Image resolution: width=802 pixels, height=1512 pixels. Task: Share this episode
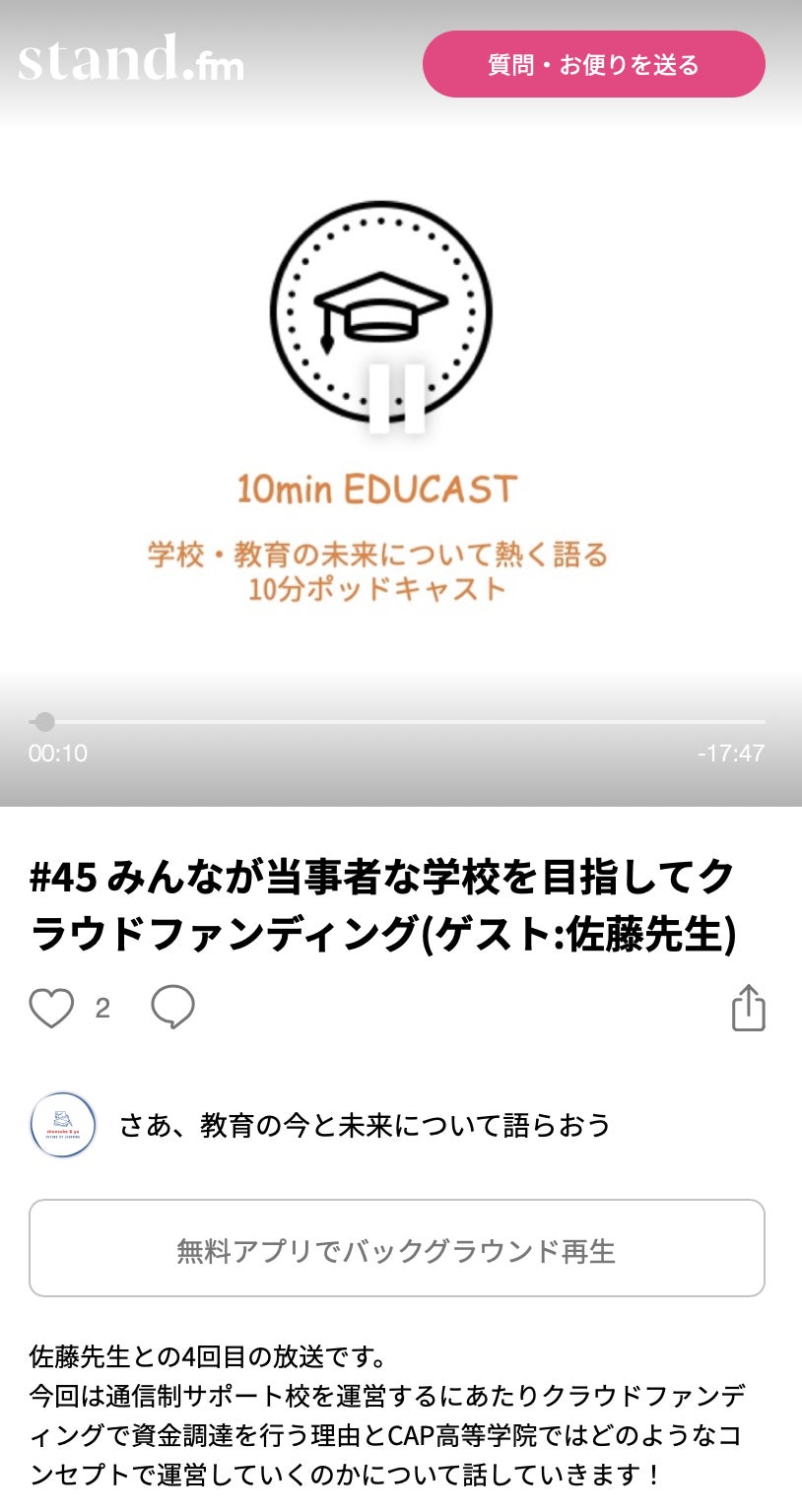tap(748, 1009)
